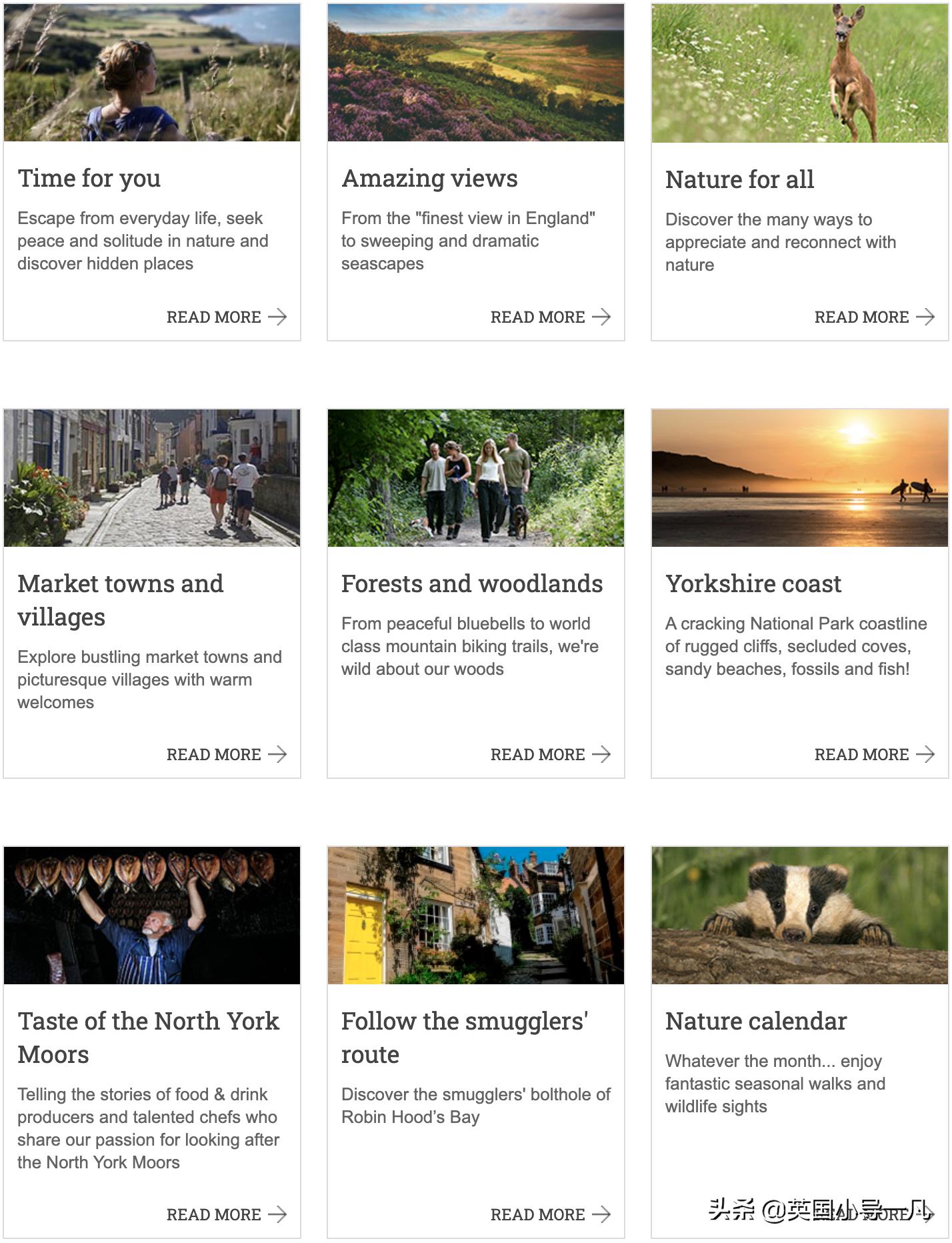The height and width of the screenshot is (1243, 952).
Task: Open the Nature calendar badger photo
Action: 799,915
